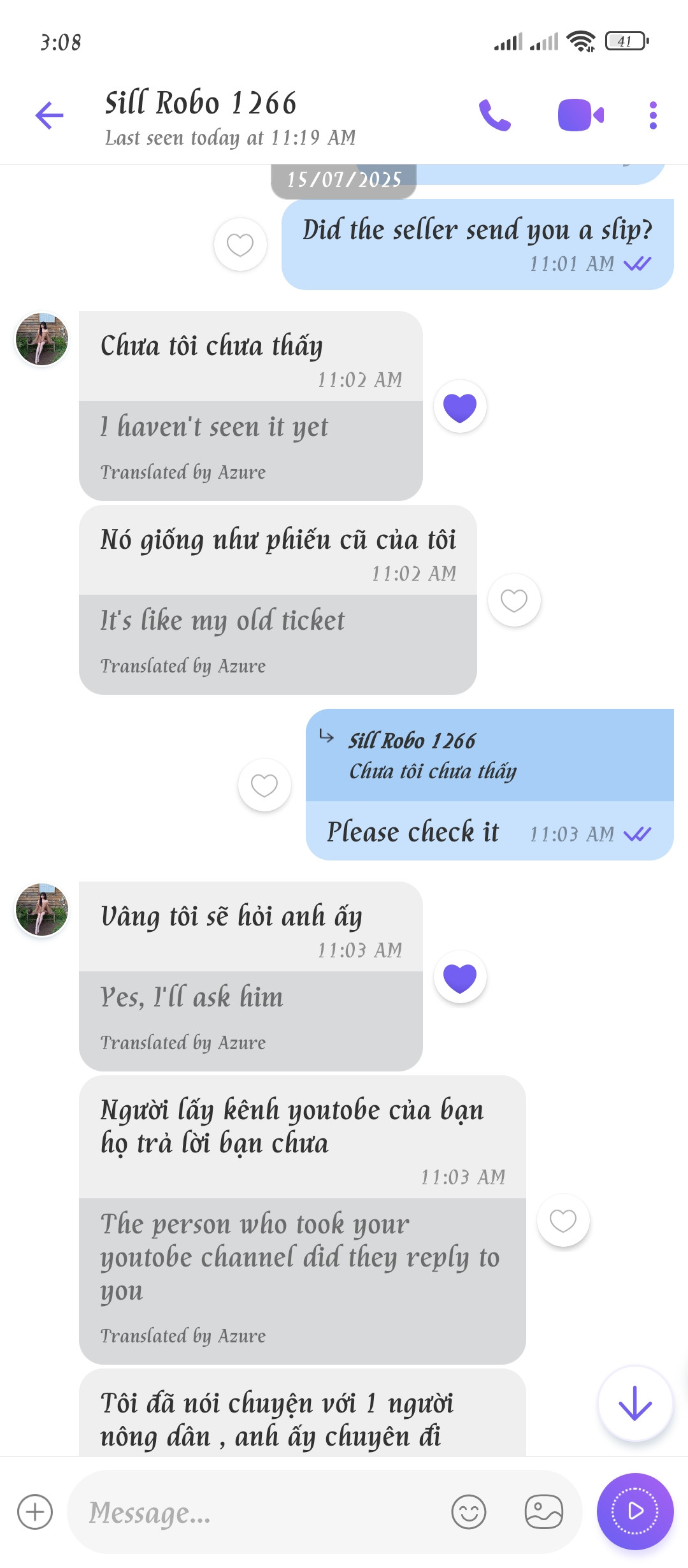688x1568 pixels.
Task: Jump to the quoted reply "Chưa tôi chưa thấy"
Action: [489, 755]
